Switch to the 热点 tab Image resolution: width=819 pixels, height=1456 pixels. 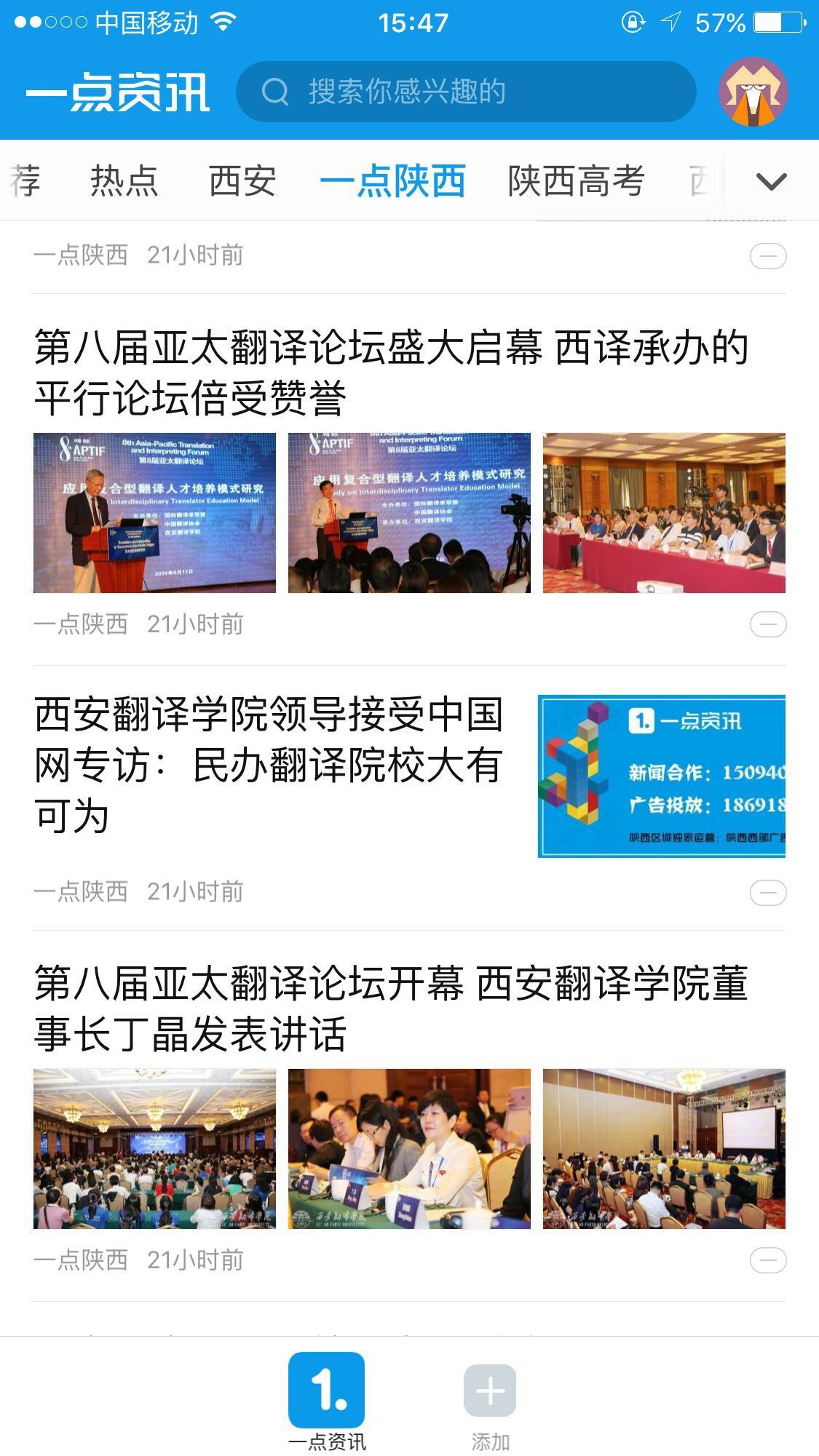point(124,181)
